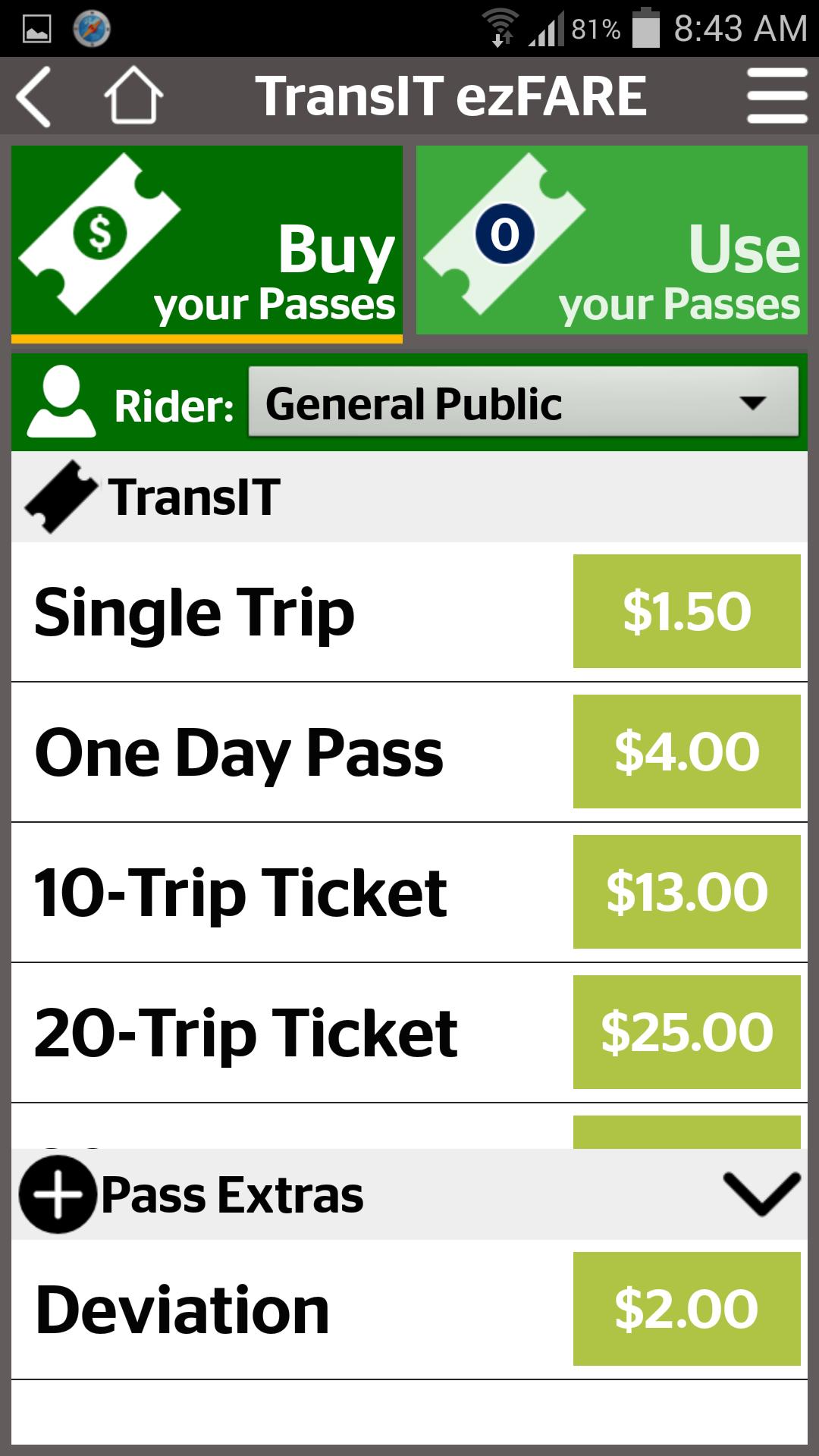Select the Single Trip $1.50 price
819x1456 pixels.
pyautogui.click(x=686, y=611)
